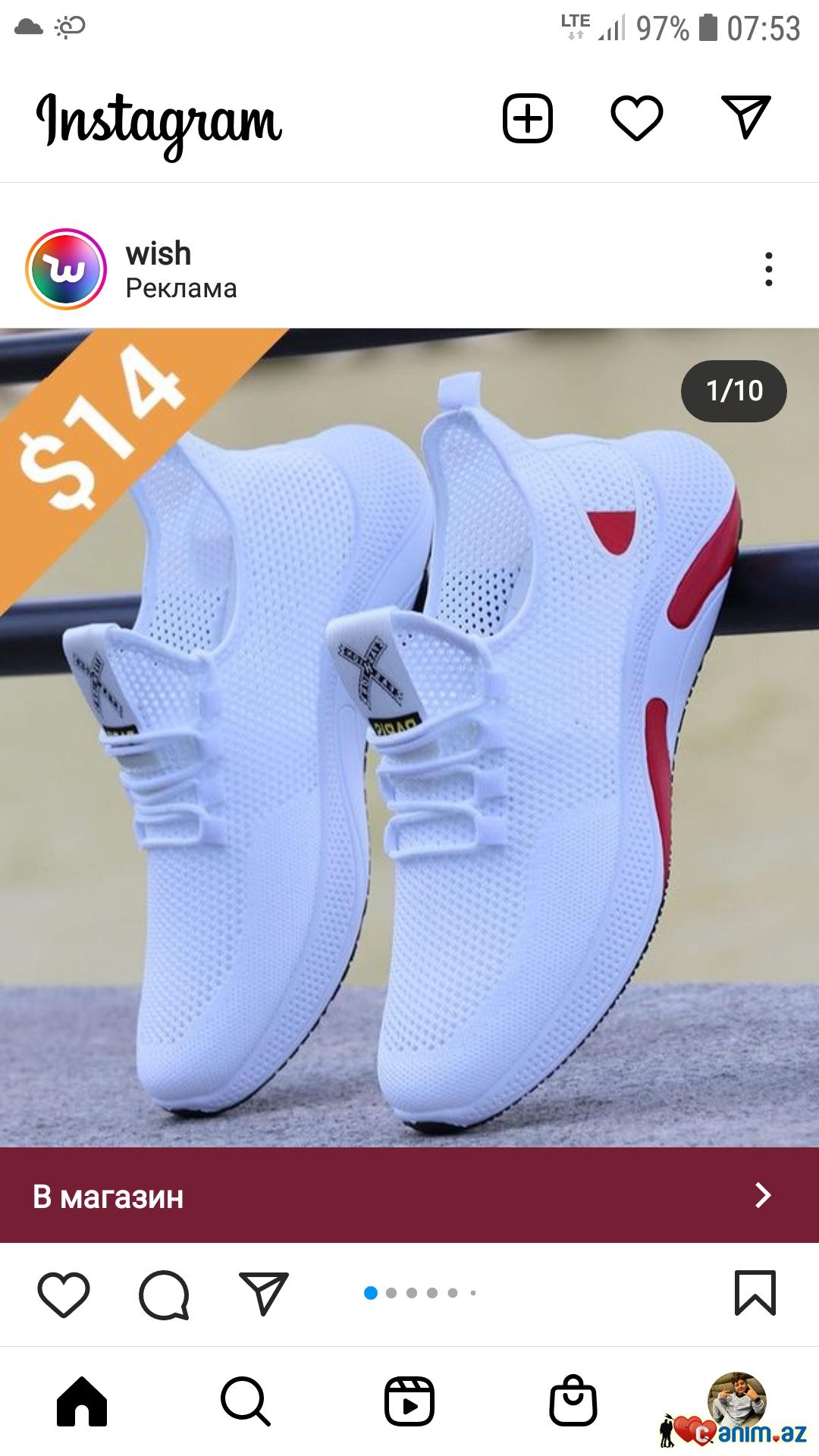
Task: Open wish profile avatar
Action: [x=66, y=269]
